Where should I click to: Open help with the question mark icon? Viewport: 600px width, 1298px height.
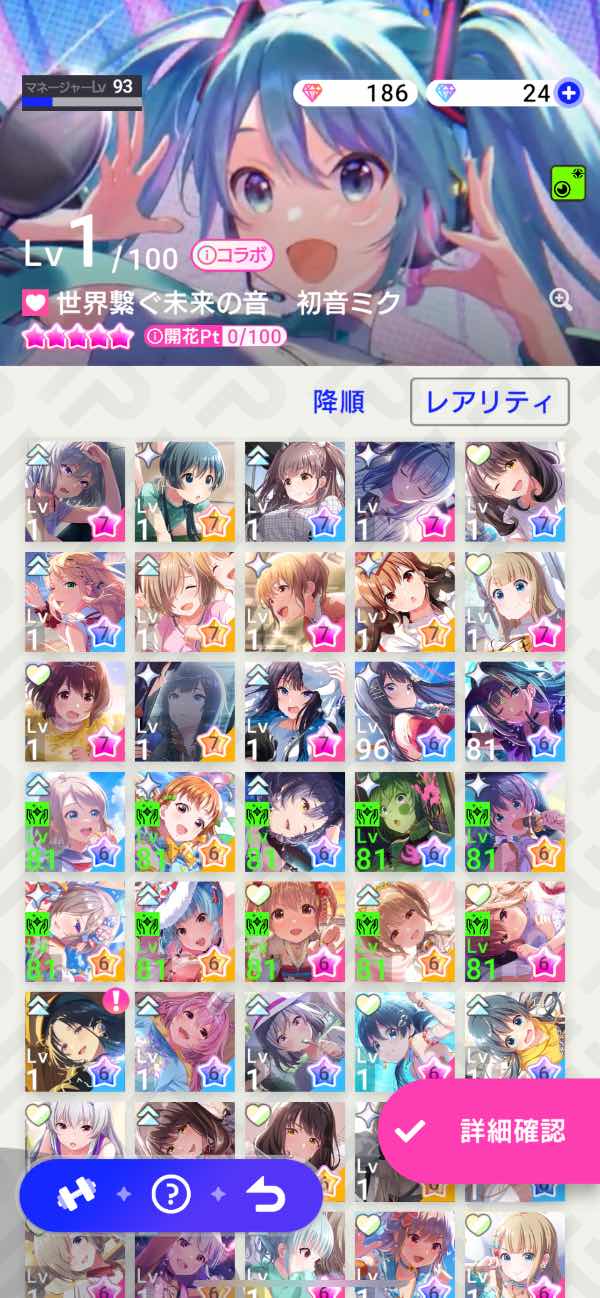(x=170, y=1194)
